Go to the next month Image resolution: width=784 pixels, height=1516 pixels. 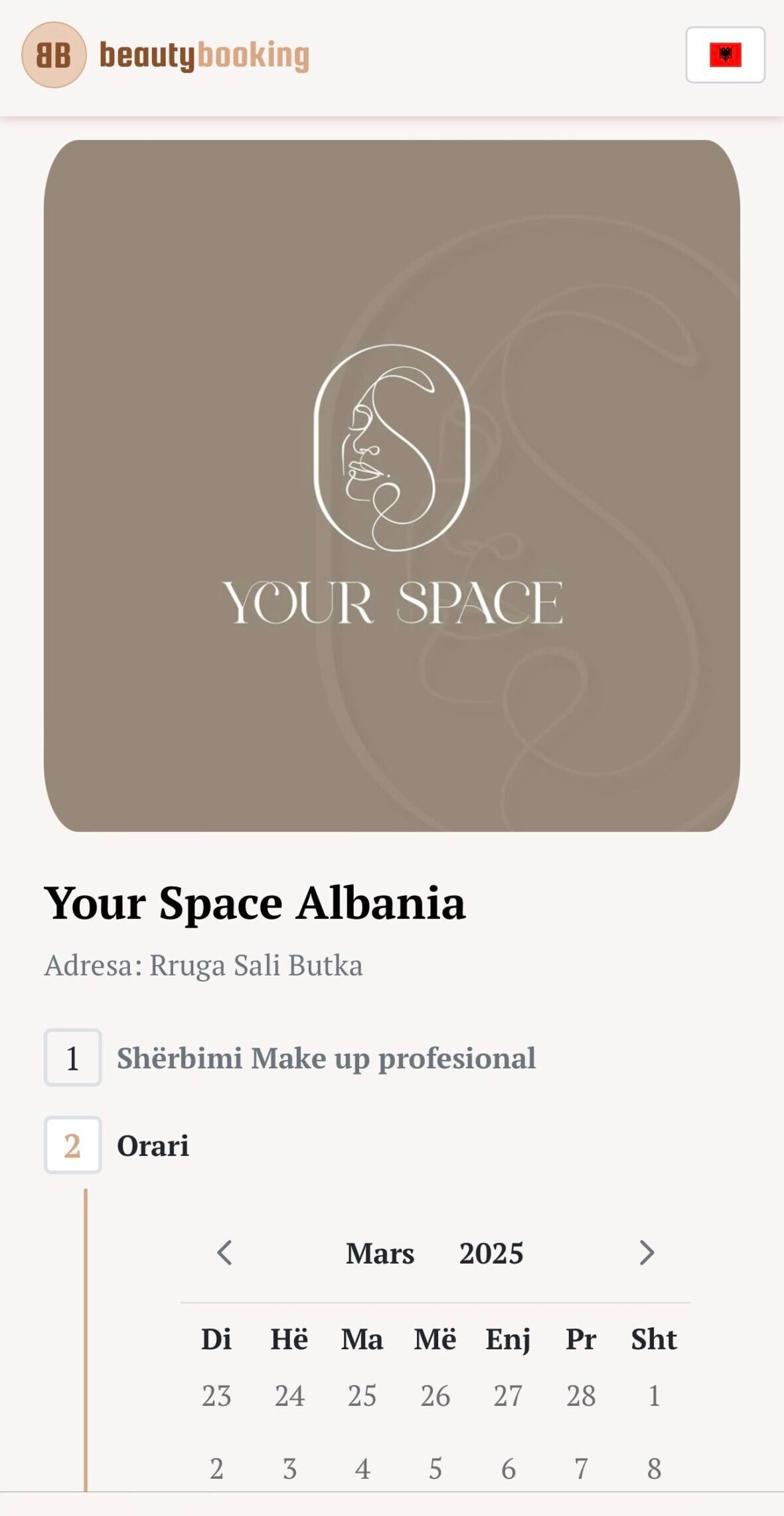[647, 1253]
